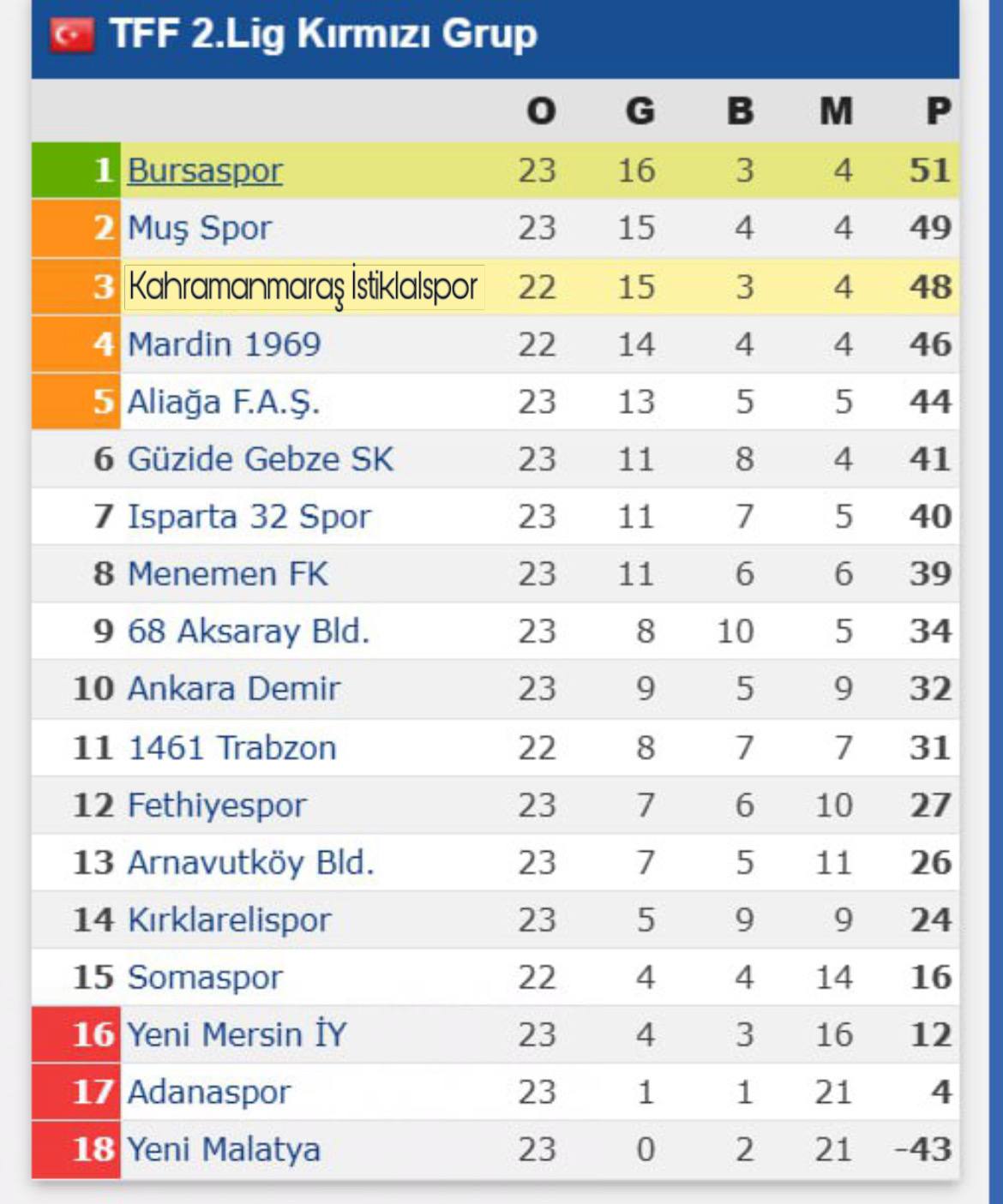Open Menemen FK team page
The height and width of the screenshot is (1204, 1003).
click(227, 574)
